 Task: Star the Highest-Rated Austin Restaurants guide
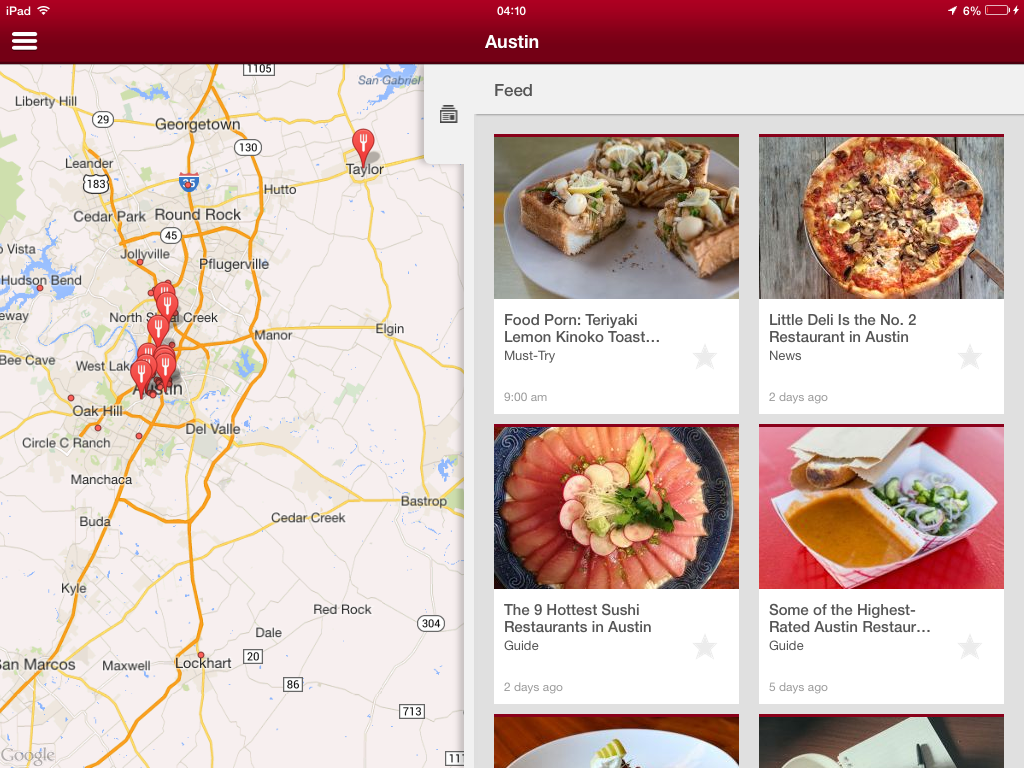pyautogui.click(x=970, y=647)
